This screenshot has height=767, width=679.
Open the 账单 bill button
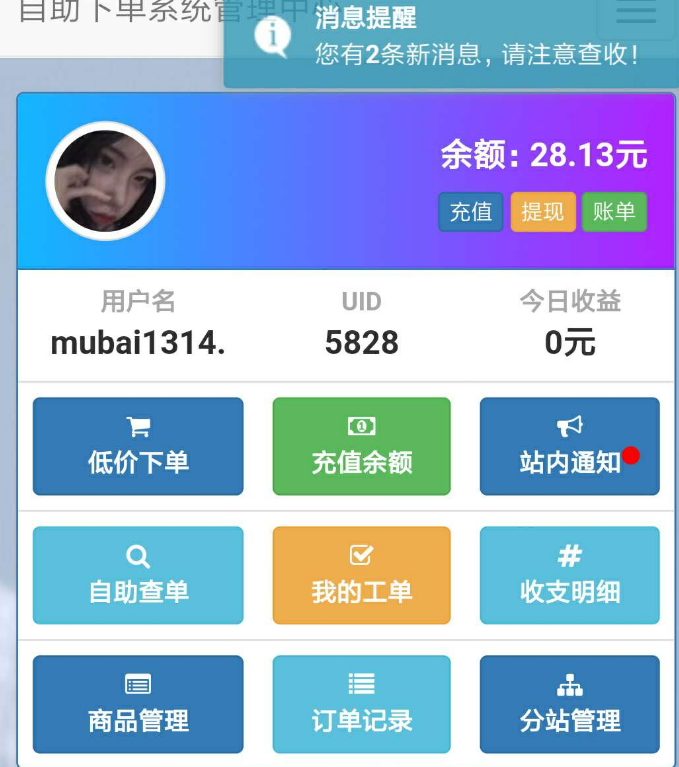614,212
